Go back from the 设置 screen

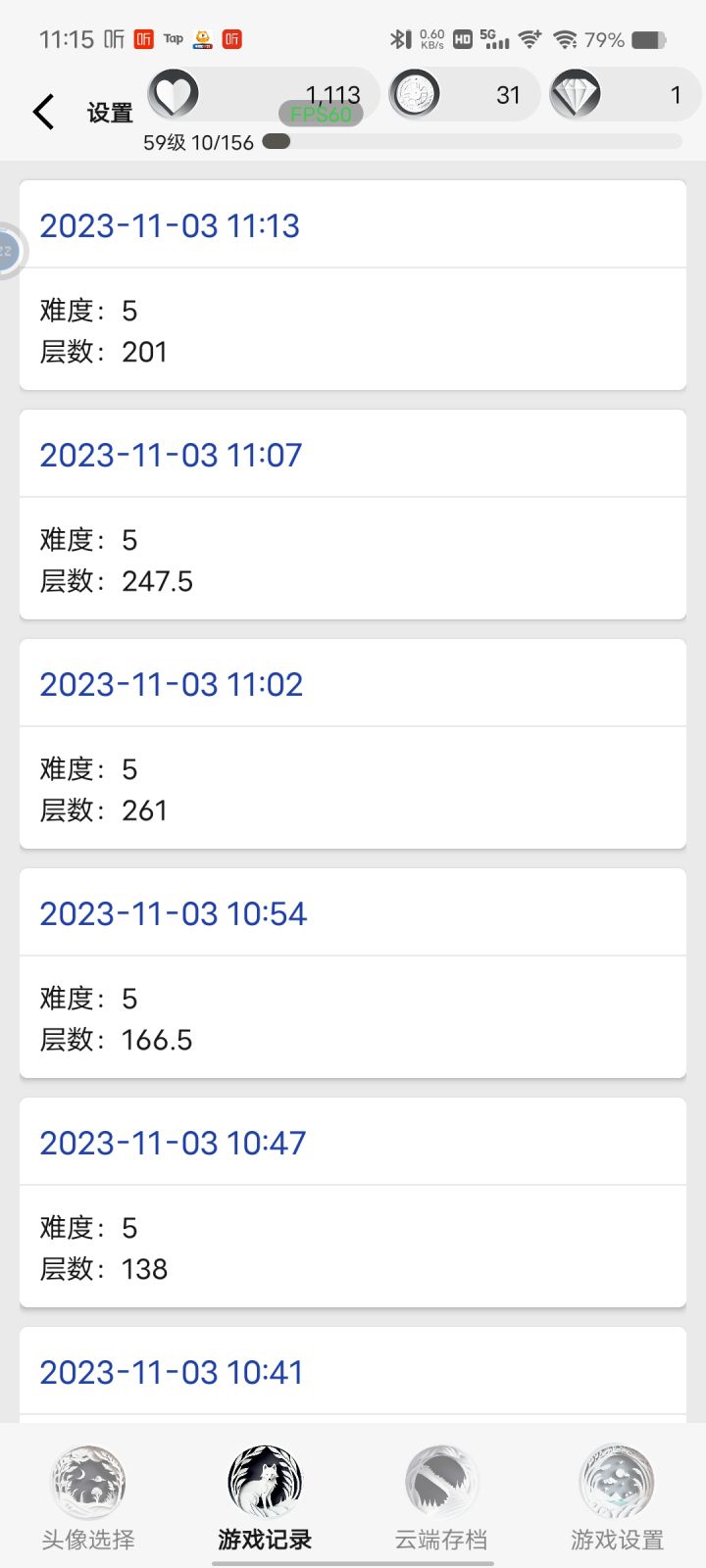click(x=44, y=112)
